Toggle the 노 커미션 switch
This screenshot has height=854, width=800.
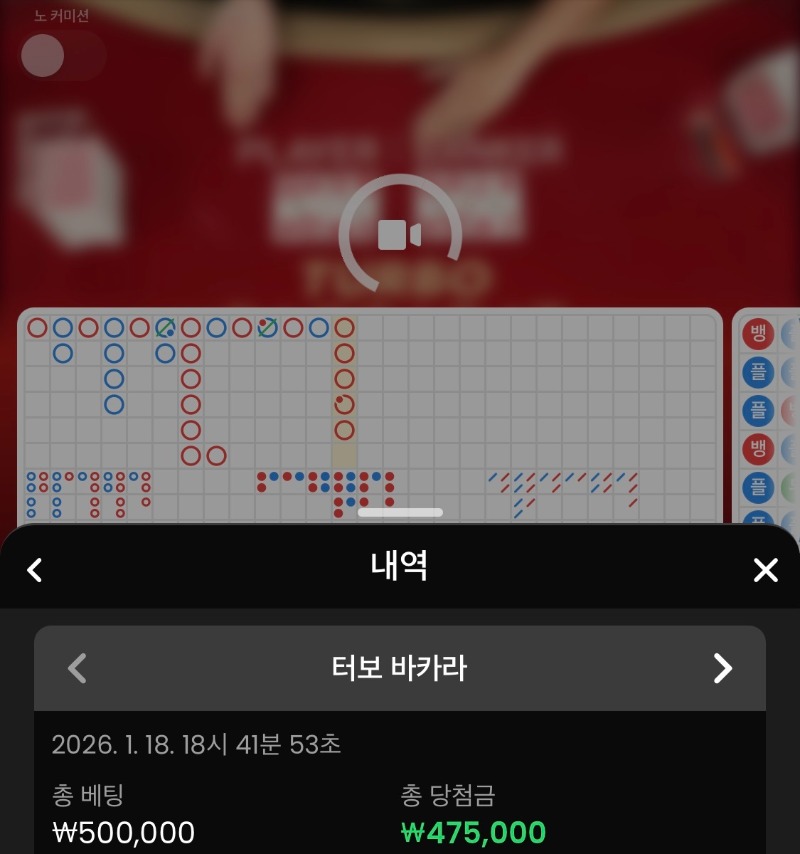coord(62,55)
